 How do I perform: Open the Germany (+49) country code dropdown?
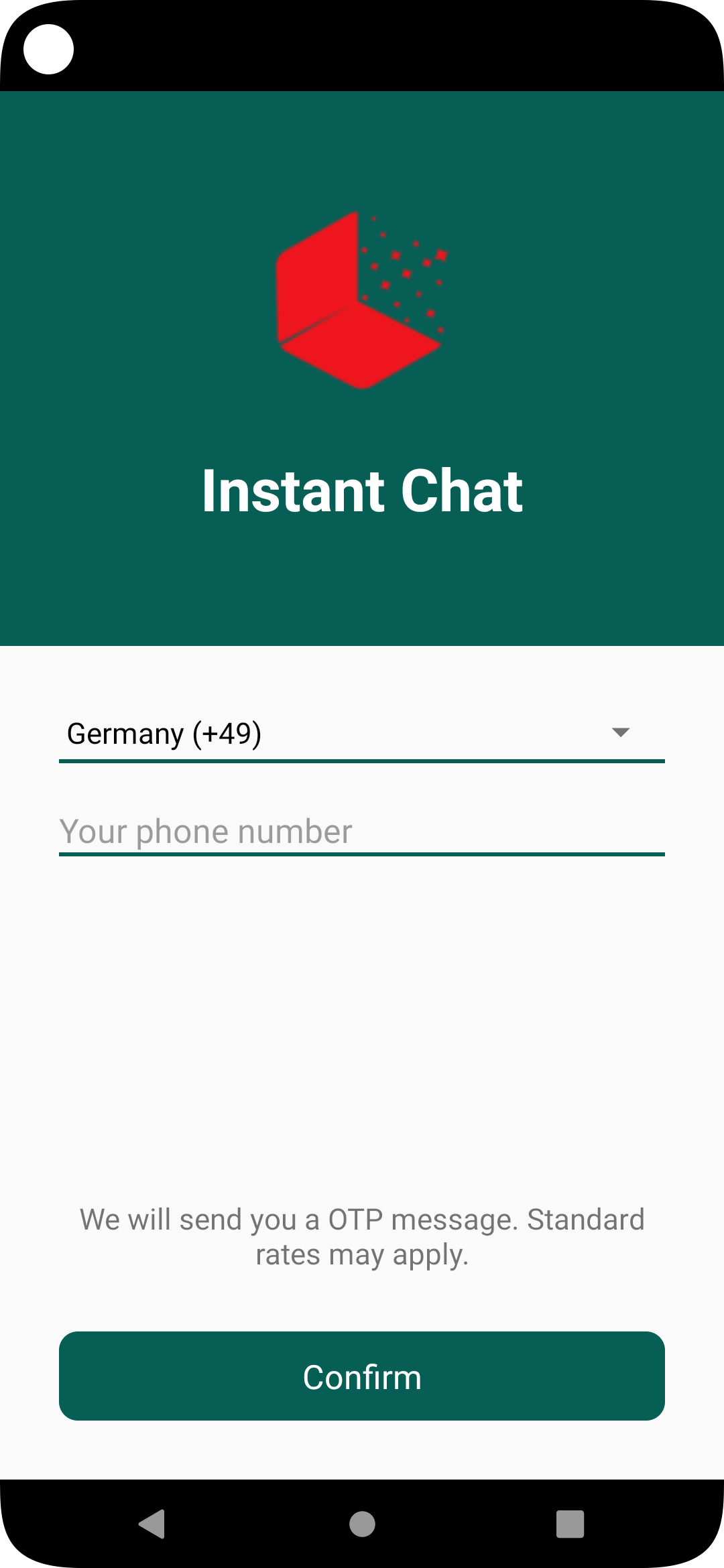click(x=362, y=734)
